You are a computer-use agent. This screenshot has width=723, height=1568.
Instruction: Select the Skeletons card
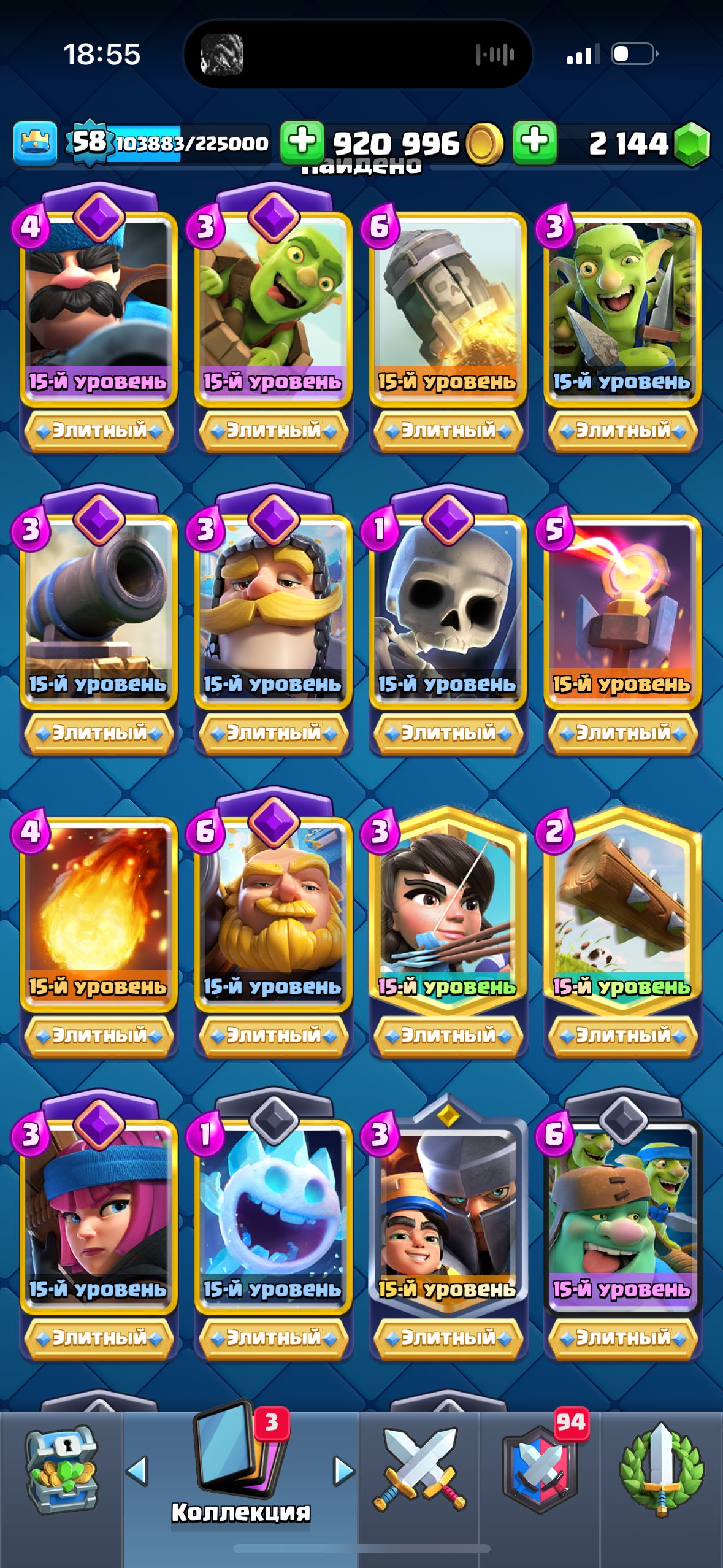[x=448, y=621]
